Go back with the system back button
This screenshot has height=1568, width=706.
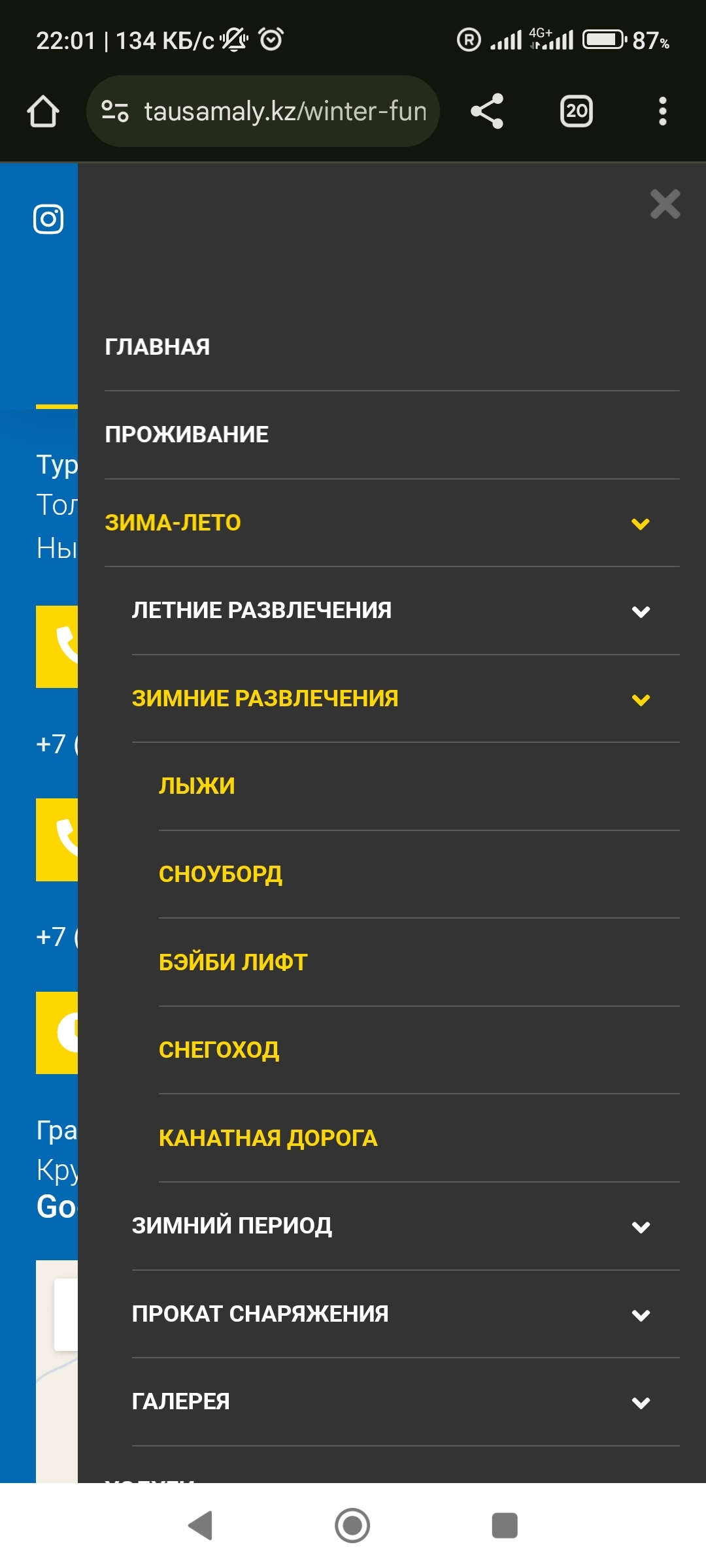(201, 1526)
